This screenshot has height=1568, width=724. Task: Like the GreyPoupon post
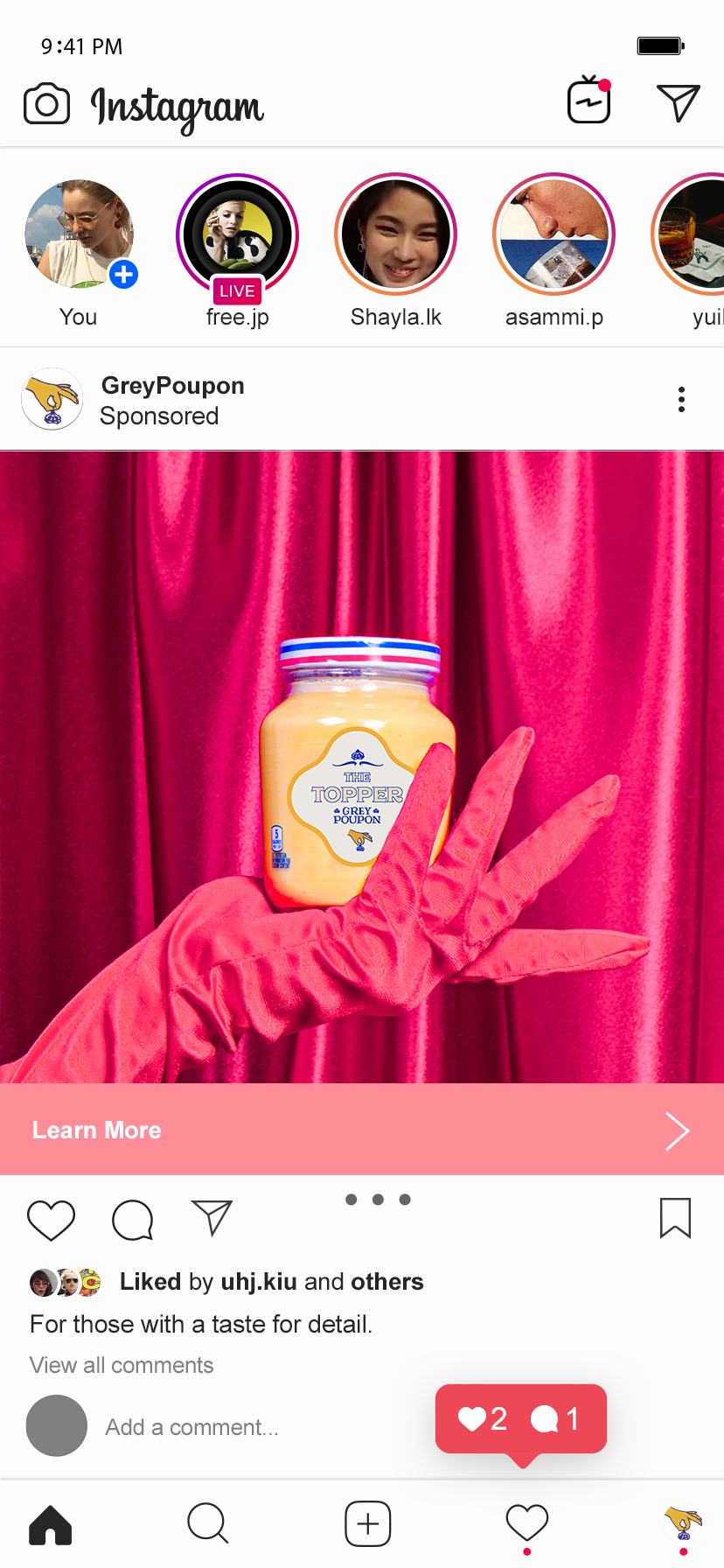coord(51,1220)
